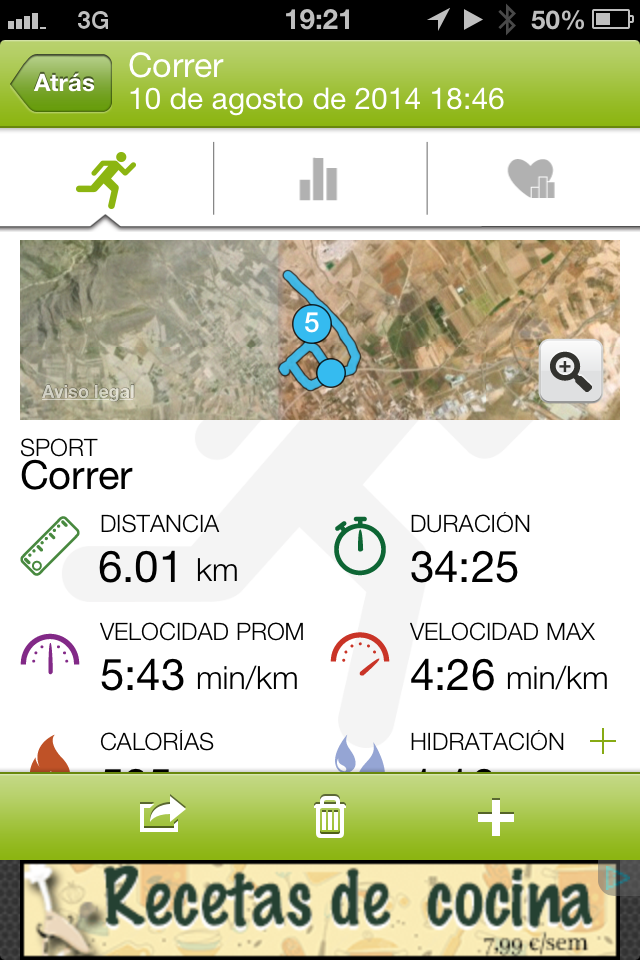
Task: Tap the plus icon in bottom toolbar
Action: [x=495, y=817]
